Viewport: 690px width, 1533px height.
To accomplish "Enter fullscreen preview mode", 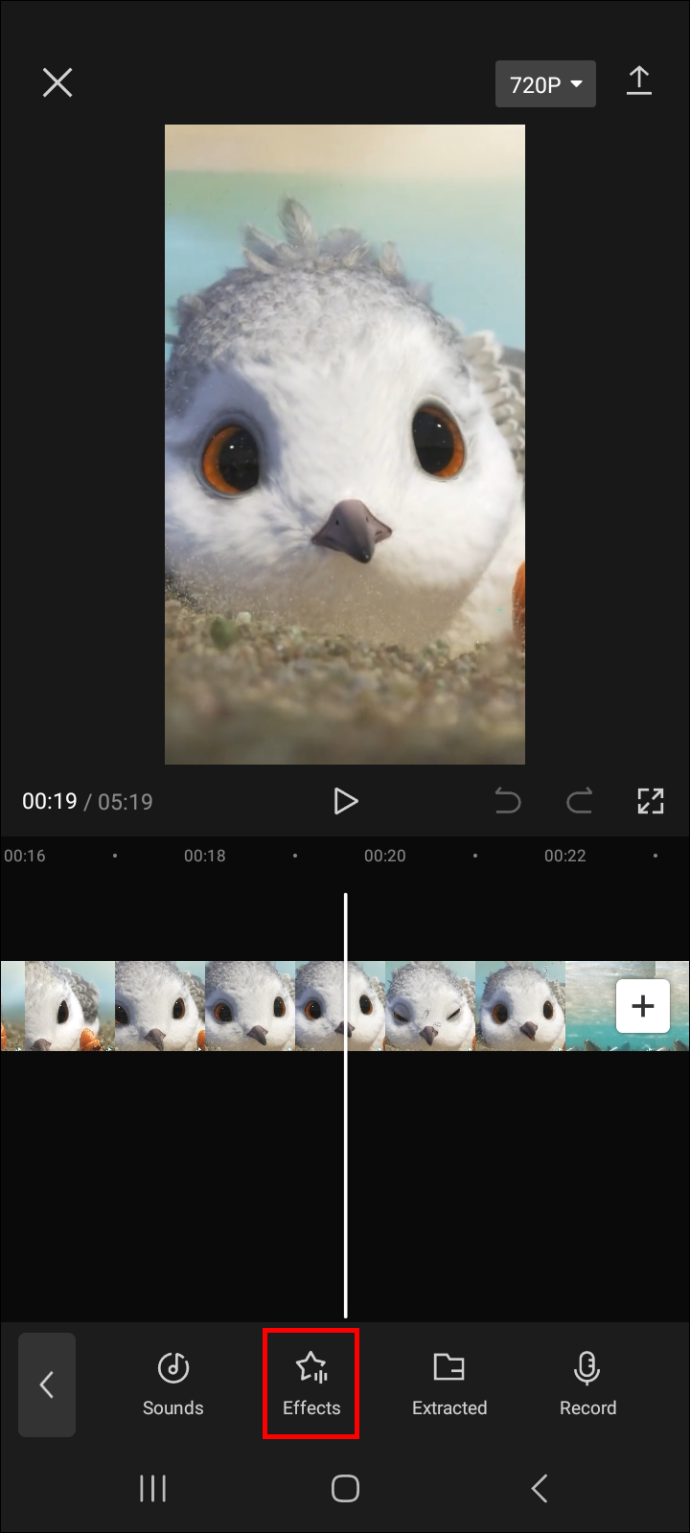I will pyautogui.click(x=650, y=801).
